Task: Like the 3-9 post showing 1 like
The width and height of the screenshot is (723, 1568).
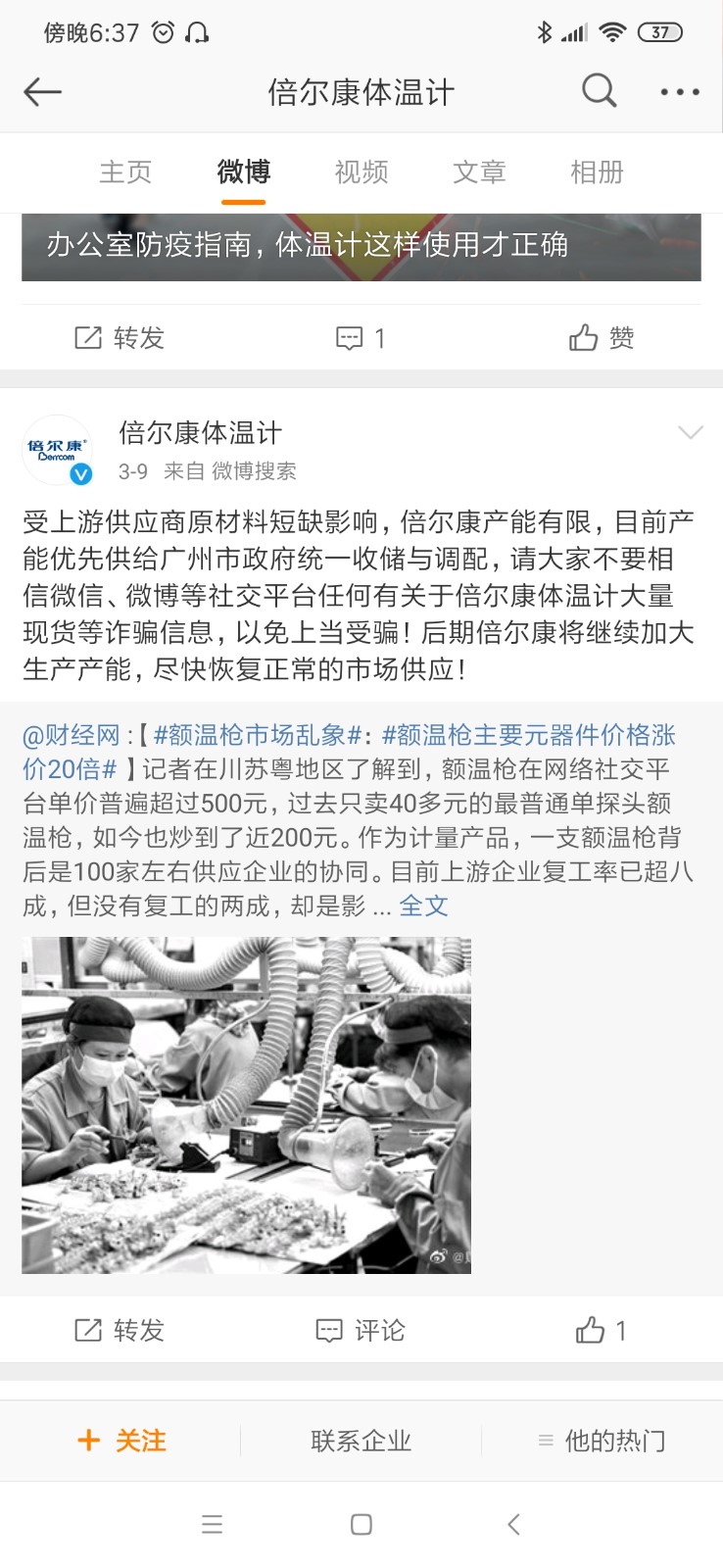Action: coord(601,1330)
